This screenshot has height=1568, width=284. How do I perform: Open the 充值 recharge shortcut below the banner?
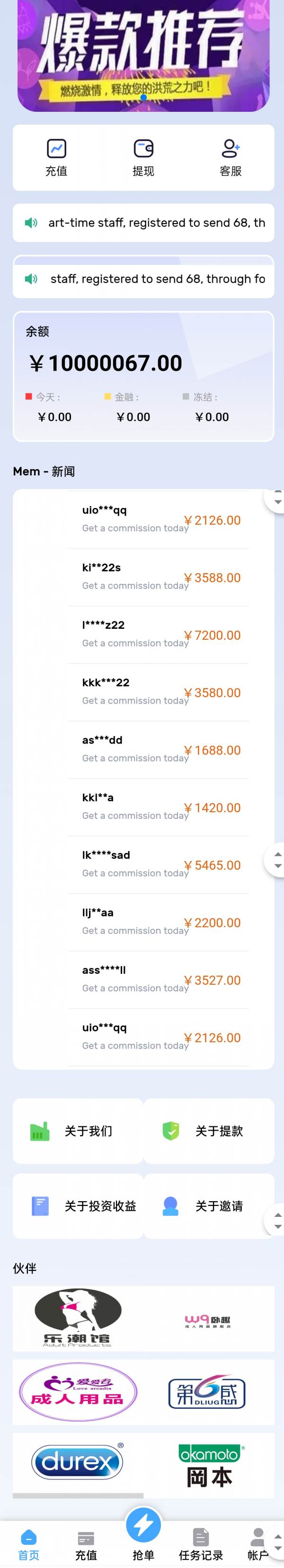[x=56, y=157]
